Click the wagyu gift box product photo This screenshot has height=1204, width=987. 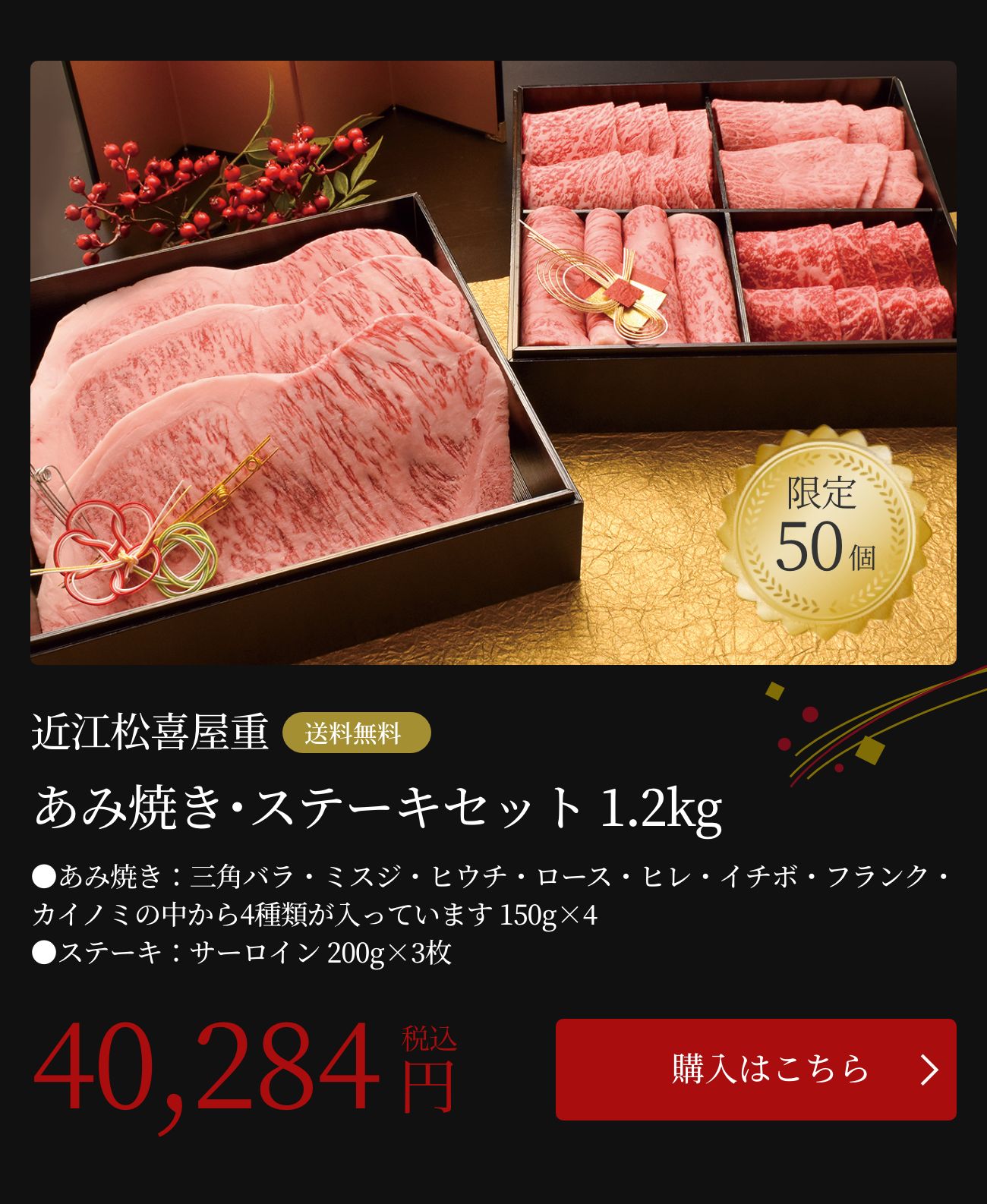(x=493, y=364)
